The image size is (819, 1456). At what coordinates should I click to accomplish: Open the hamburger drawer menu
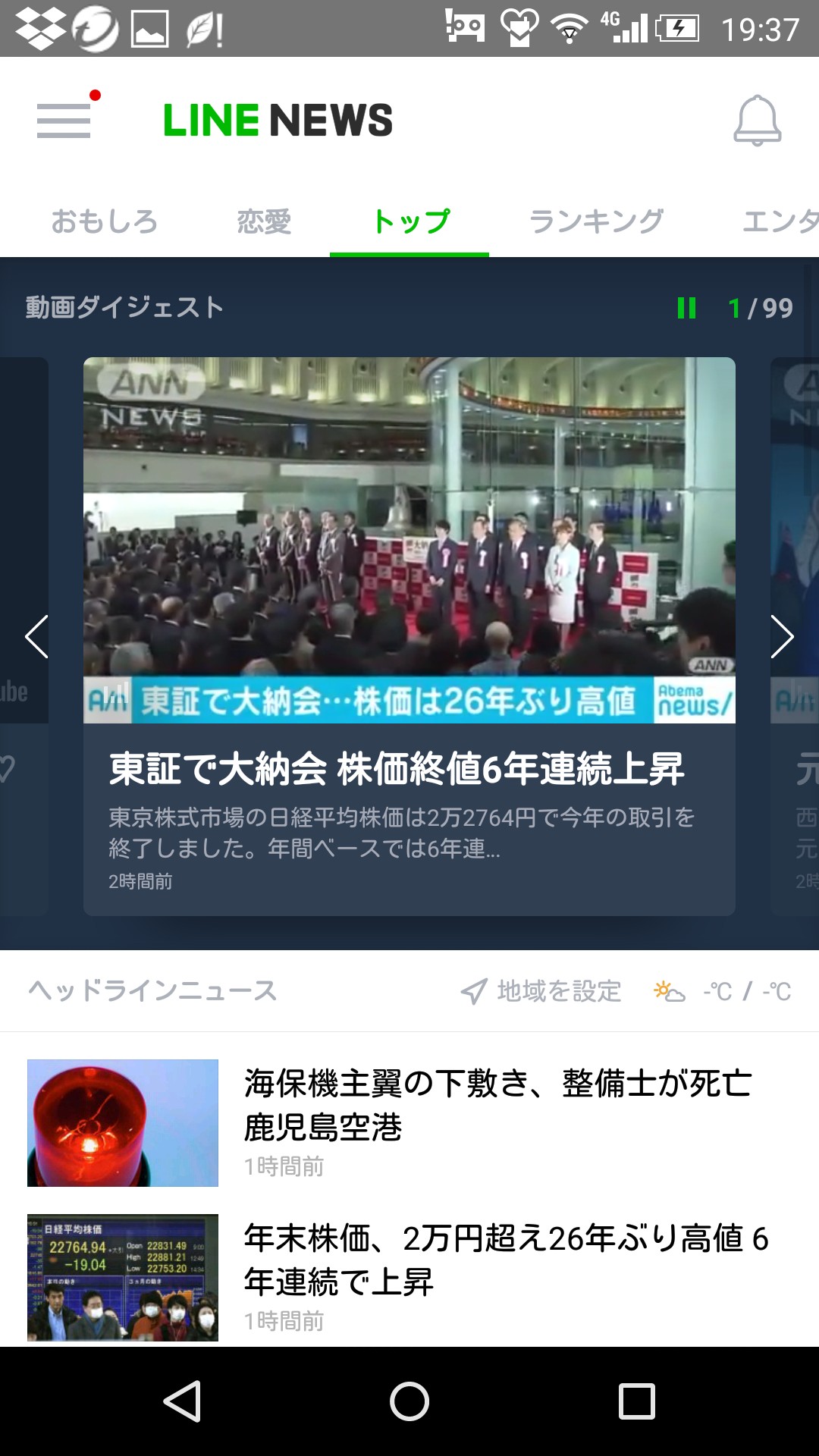pos(64,120)
